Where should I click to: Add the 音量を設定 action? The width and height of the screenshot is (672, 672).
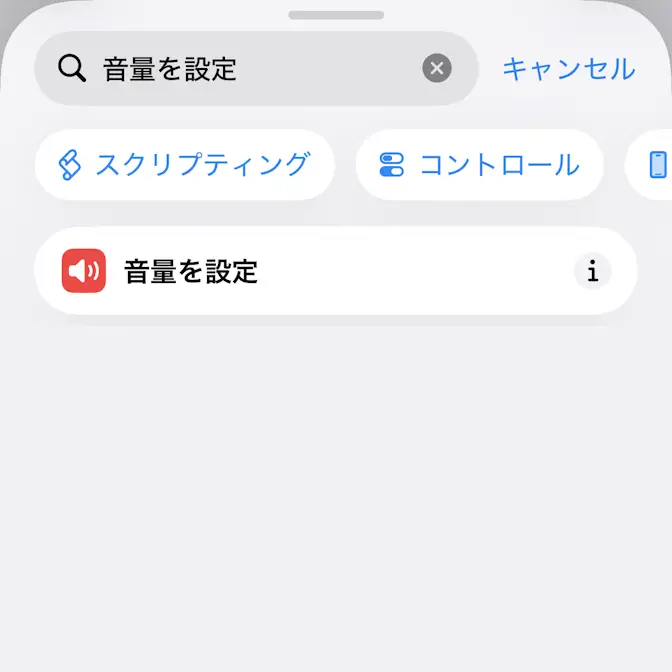click(x=300, y=271)
